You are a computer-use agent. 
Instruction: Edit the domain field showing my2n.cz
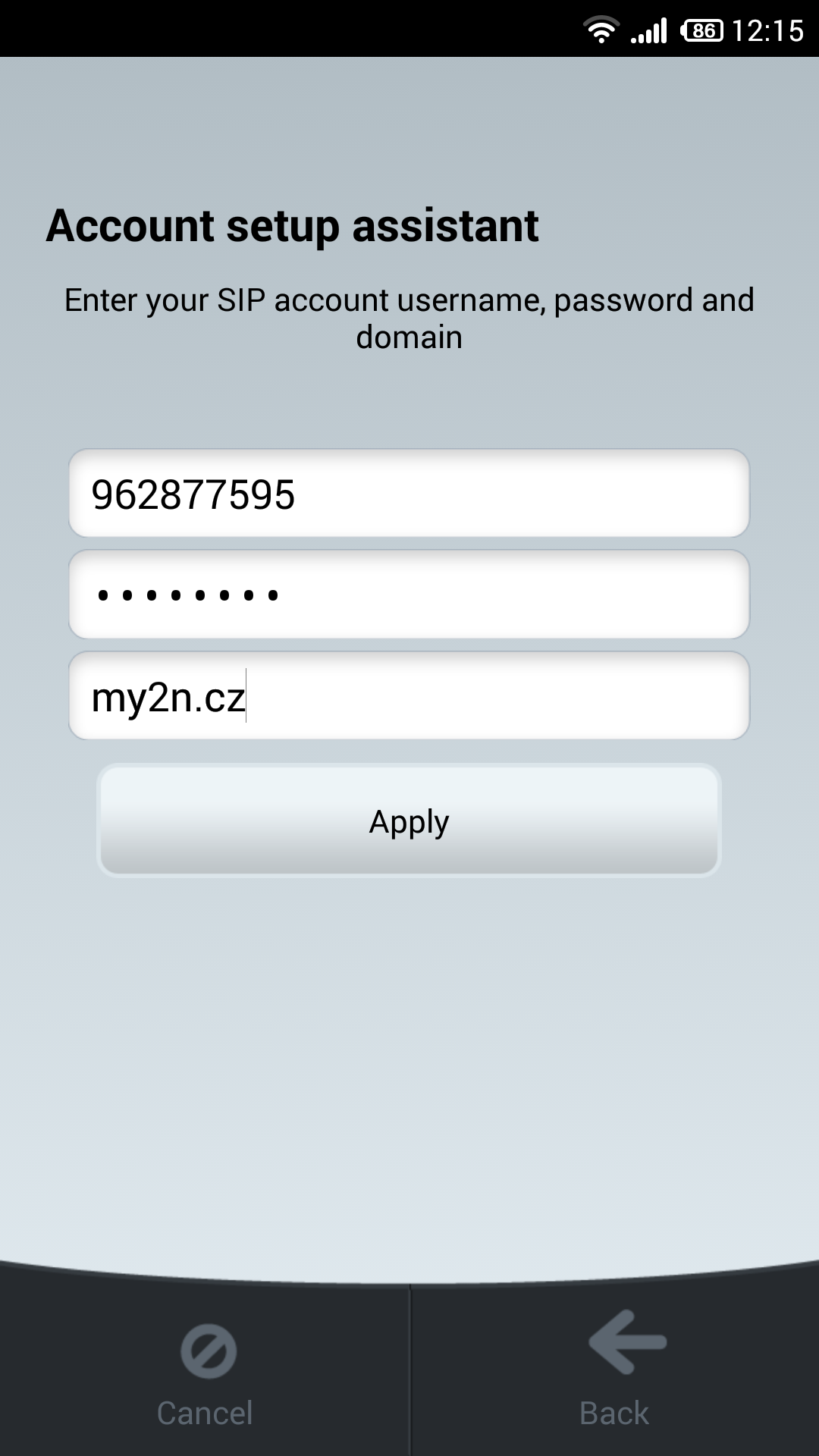[x=409, y=696]
